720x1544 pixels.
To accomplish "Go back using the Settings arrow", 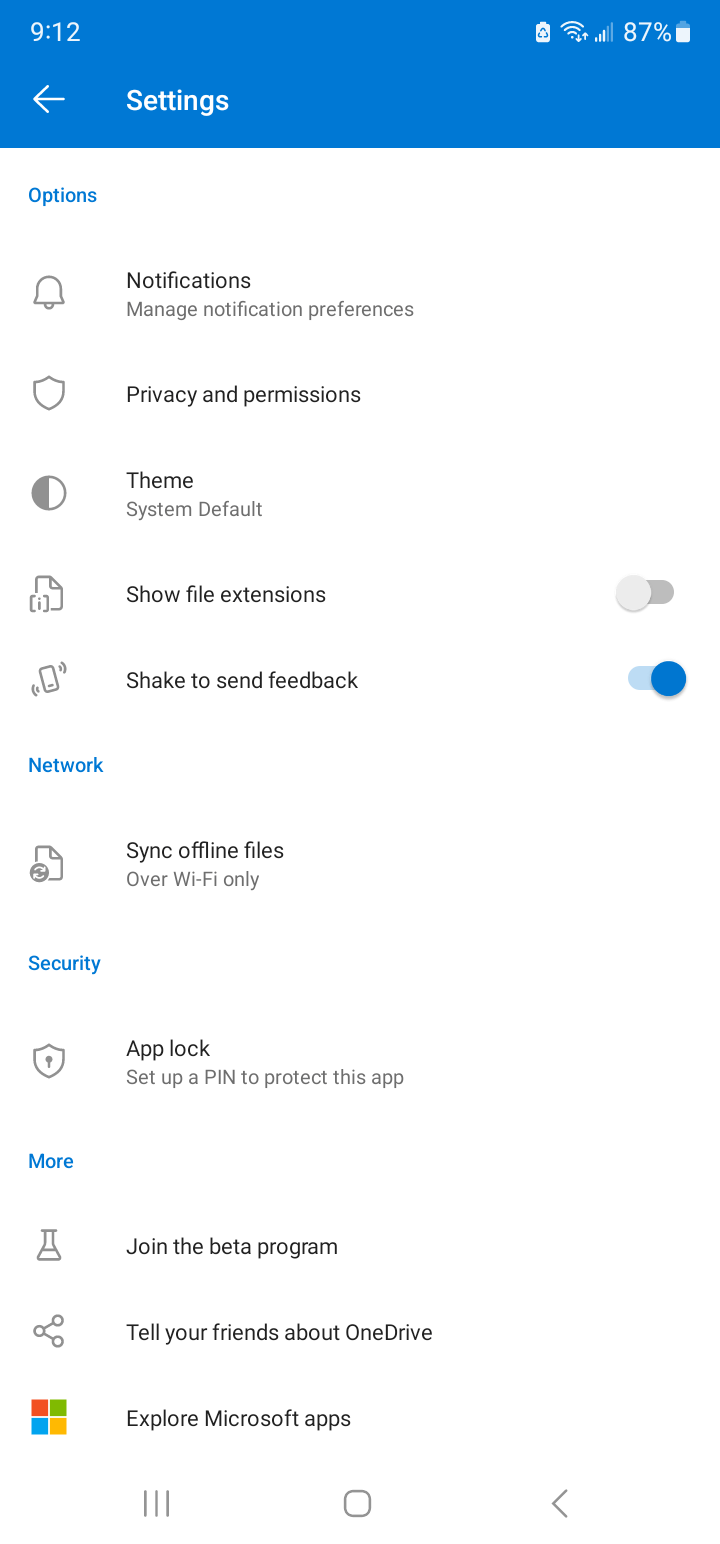I will tap(48, 99).
